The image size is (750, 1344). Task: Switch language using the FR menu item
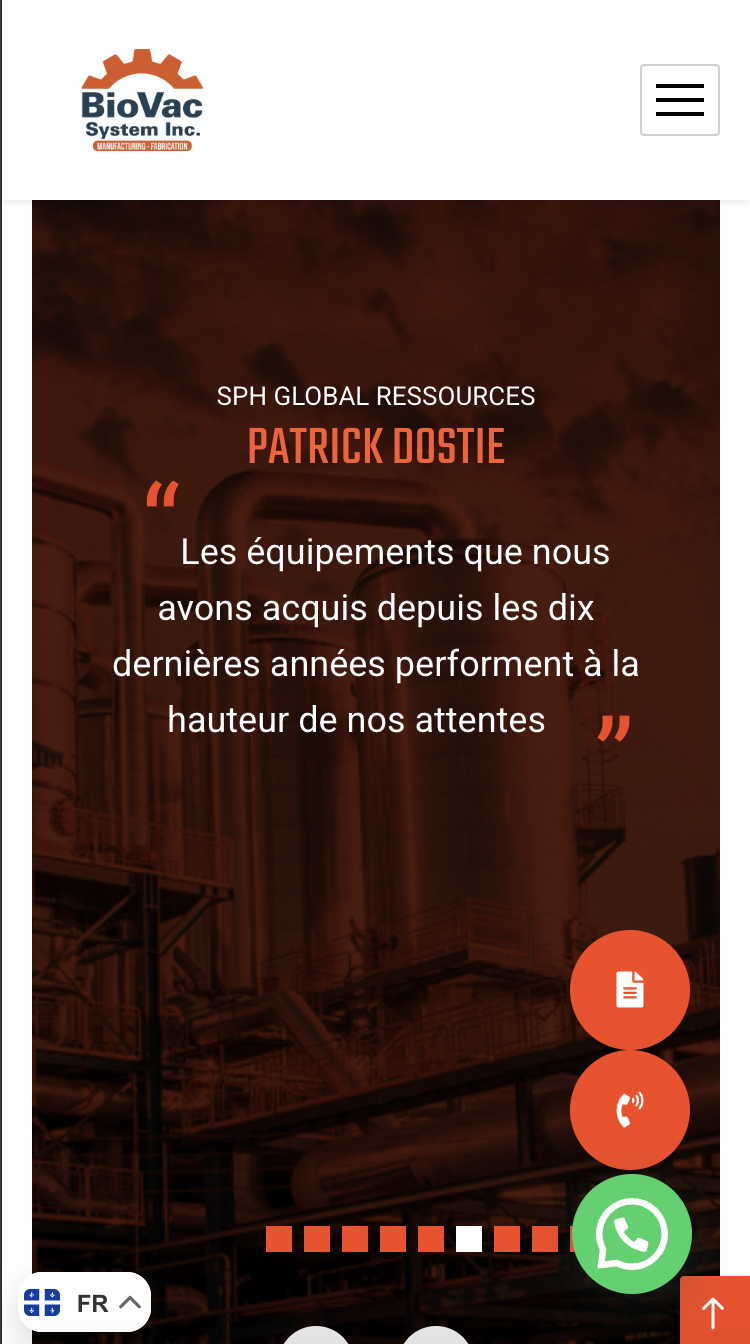coord(92,1302)
